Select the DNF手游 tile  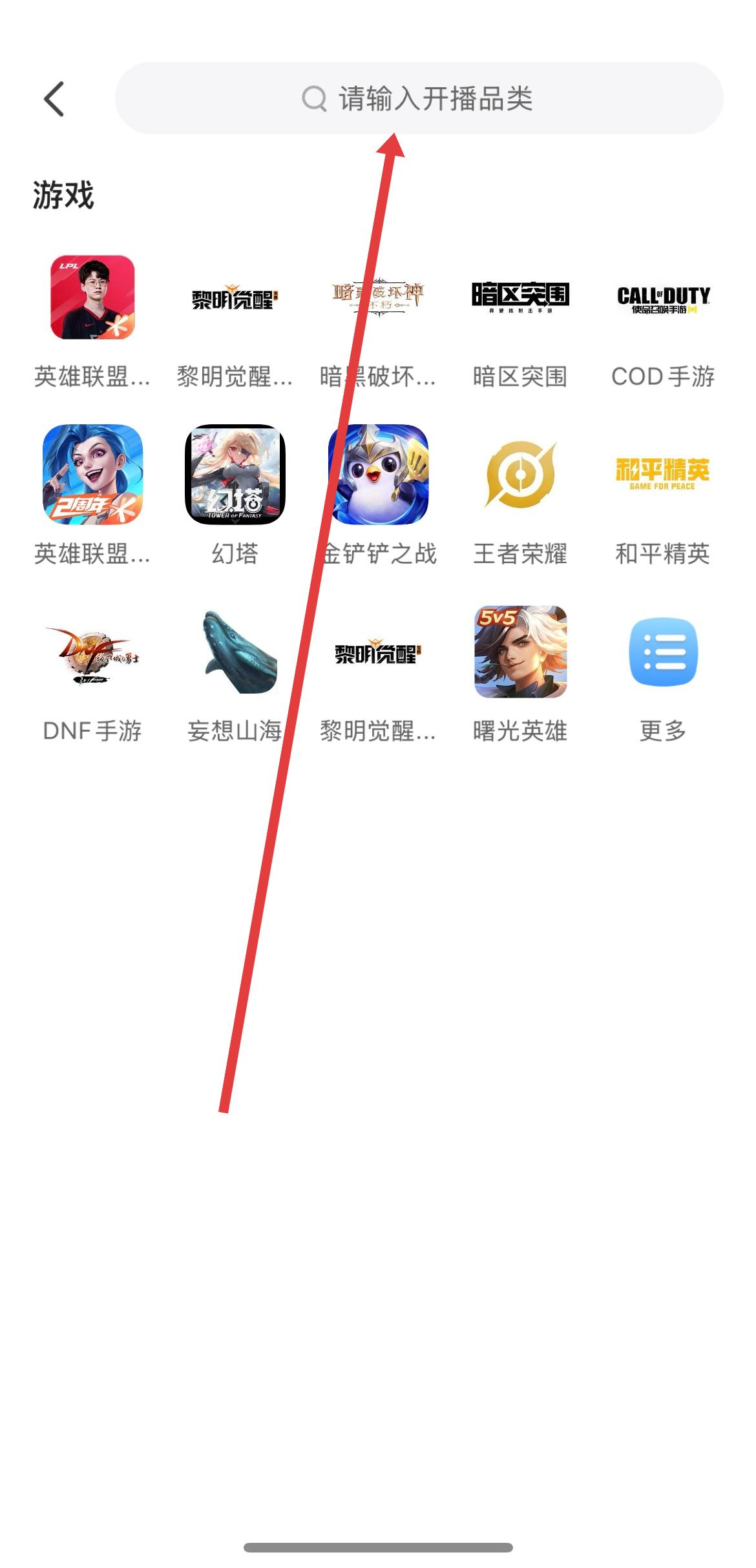pyautogui.click(x=92, y=652)
